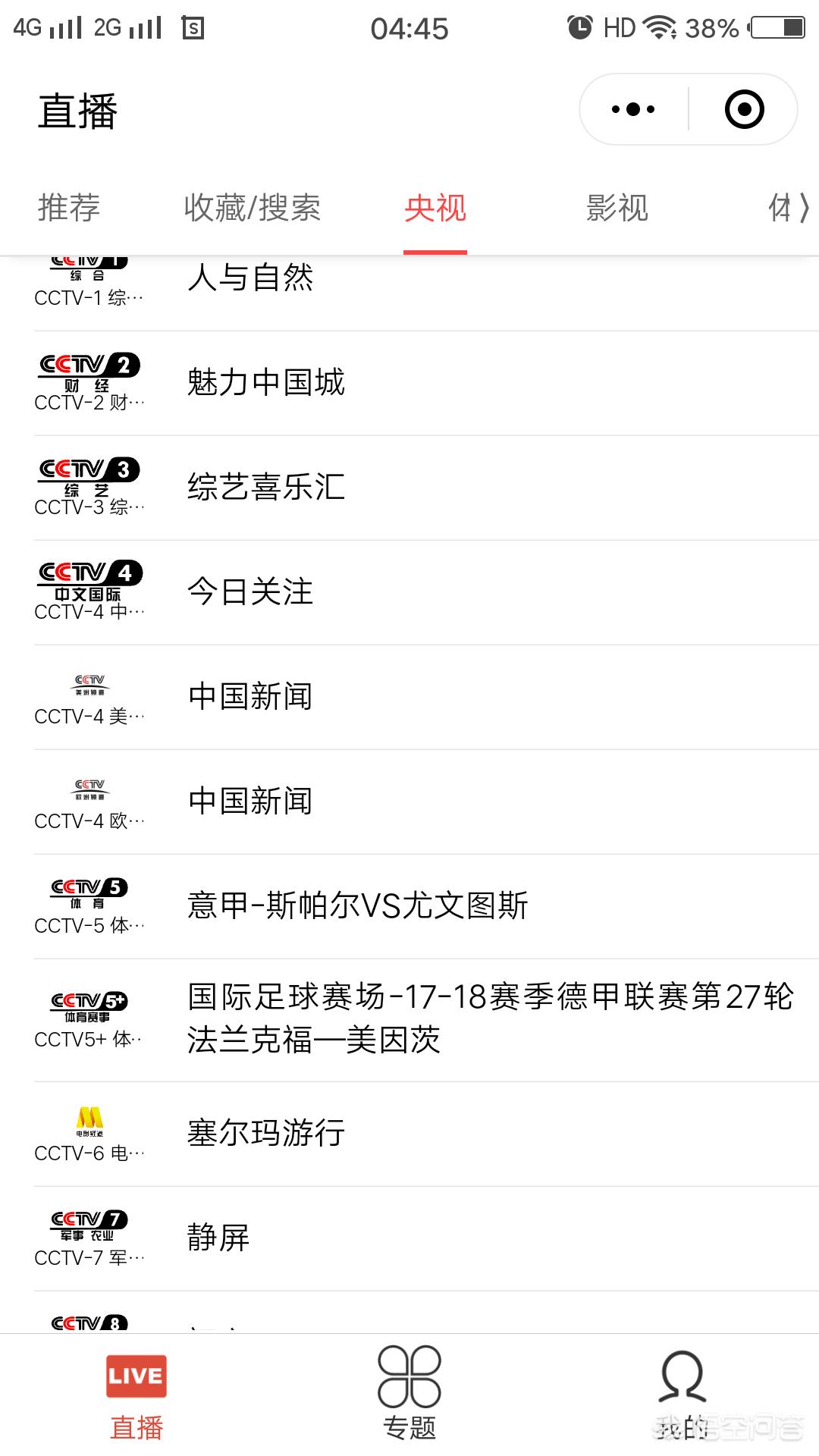
Task: Watch 意甲-斯帕尔VS尤文图斯 on CCTV-5
Action: click(356, 905)
